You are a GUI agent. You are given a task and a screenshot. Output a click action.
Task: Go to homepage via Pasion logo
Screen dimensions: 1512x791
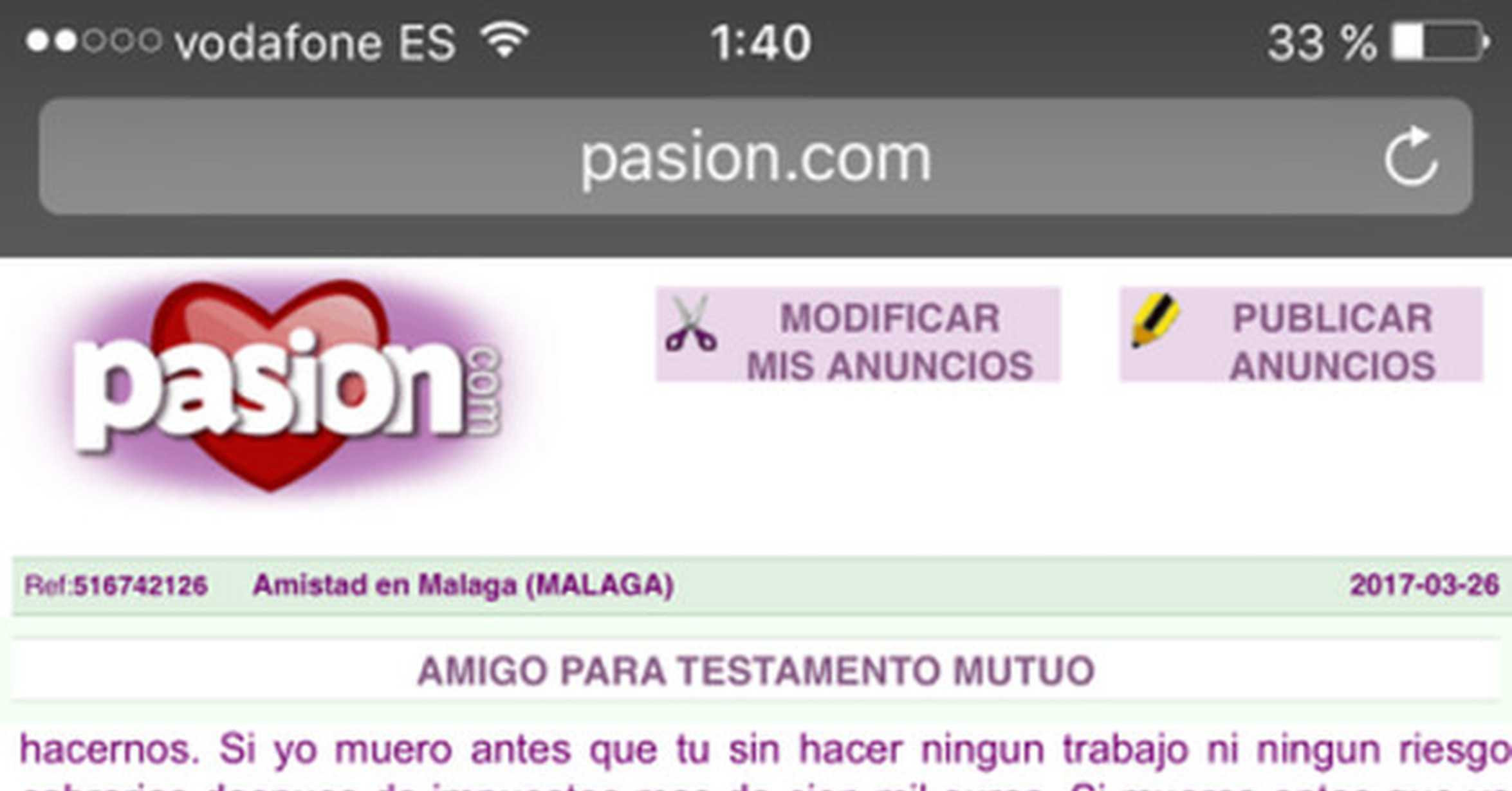click(282, 386)
